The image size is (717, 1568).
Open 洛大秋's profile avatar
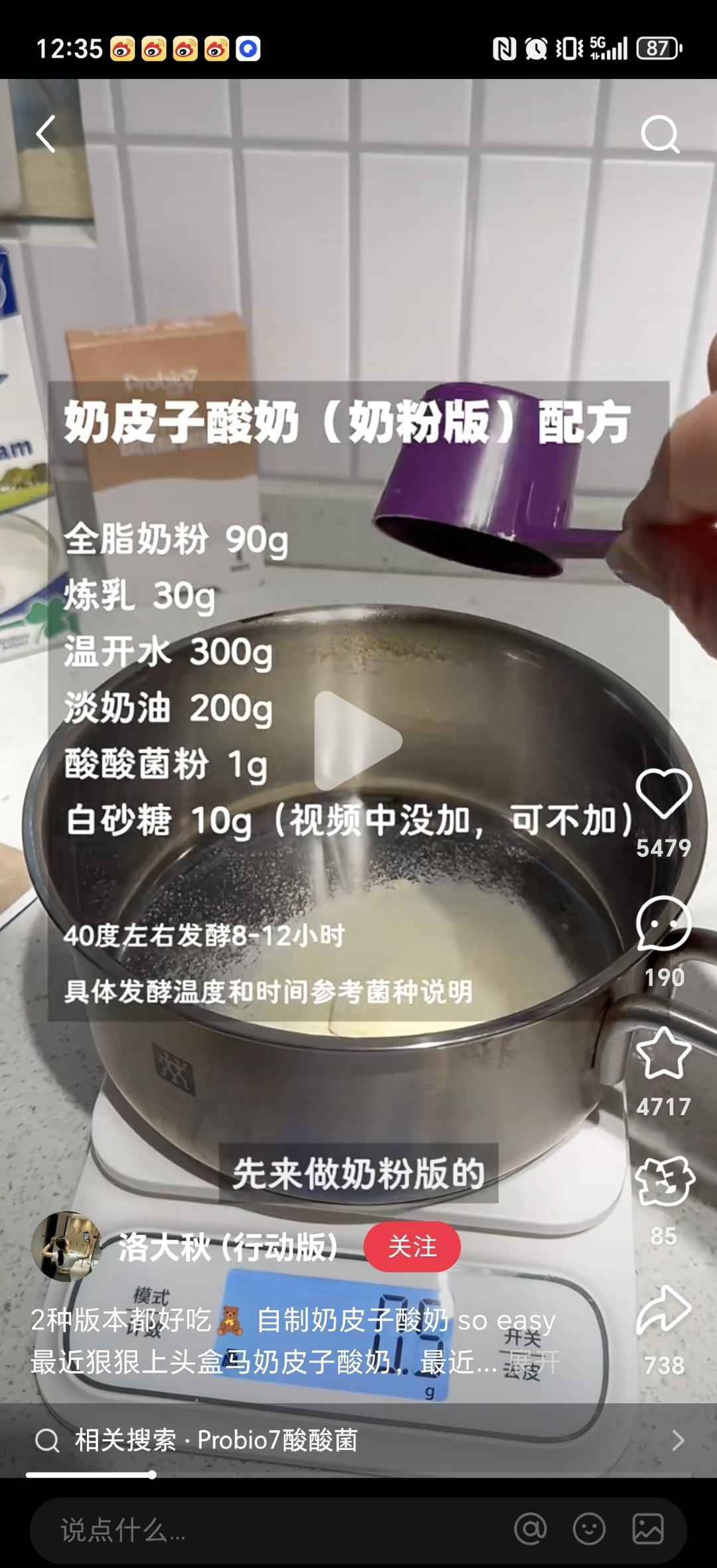pyautogui.click(x=66, y=1247)
